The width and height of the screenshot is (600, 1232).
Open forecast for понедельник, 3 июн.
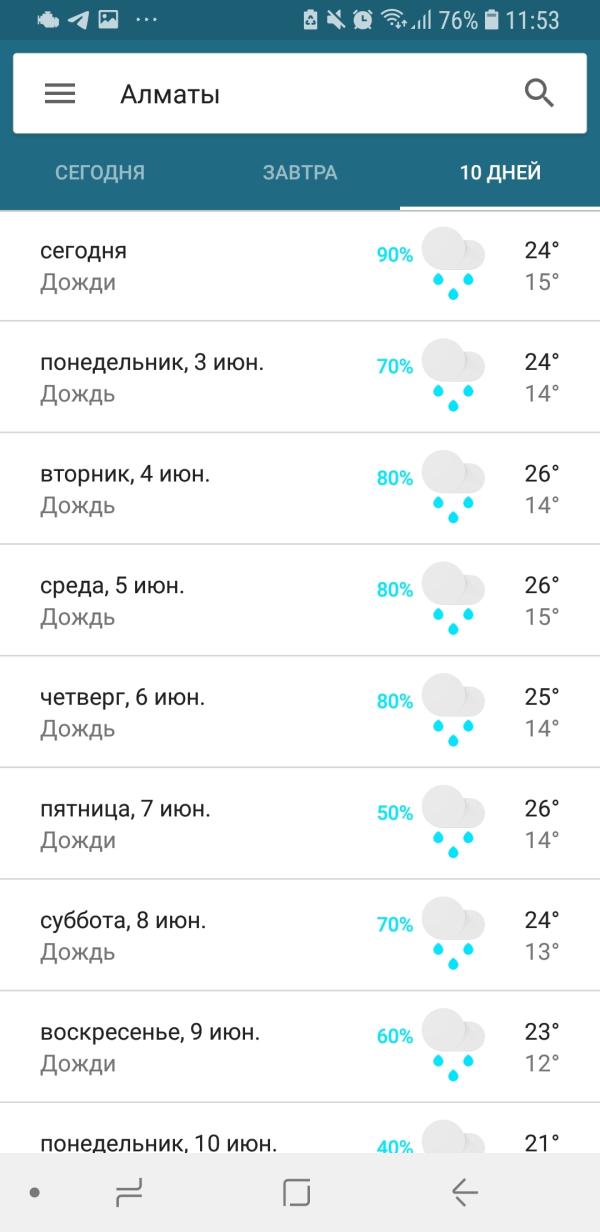[300, 377]
